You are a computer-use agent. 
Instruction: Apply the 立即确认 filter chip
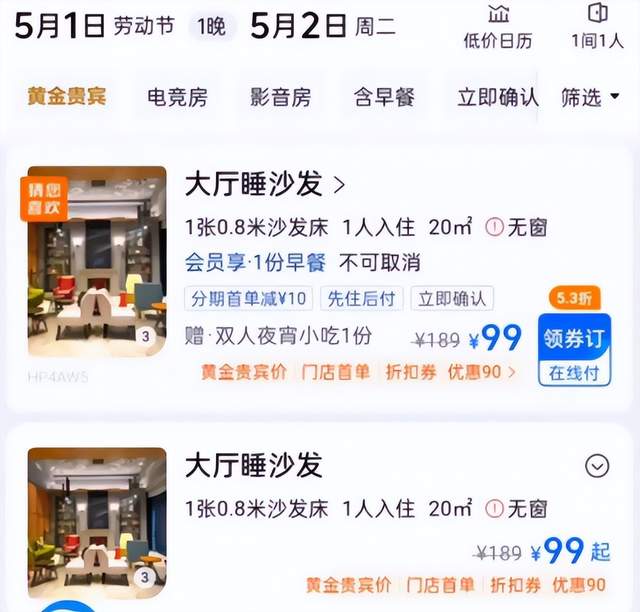[497, 97]
